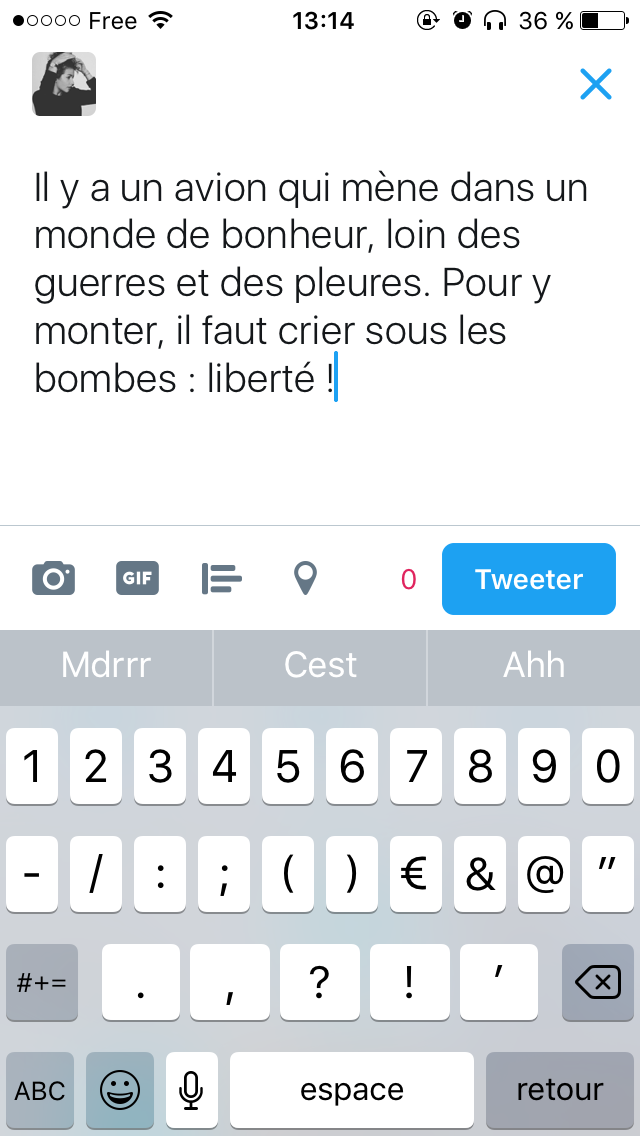
Task: Start dictation with the microphone key
Action: coord(191,1090)
